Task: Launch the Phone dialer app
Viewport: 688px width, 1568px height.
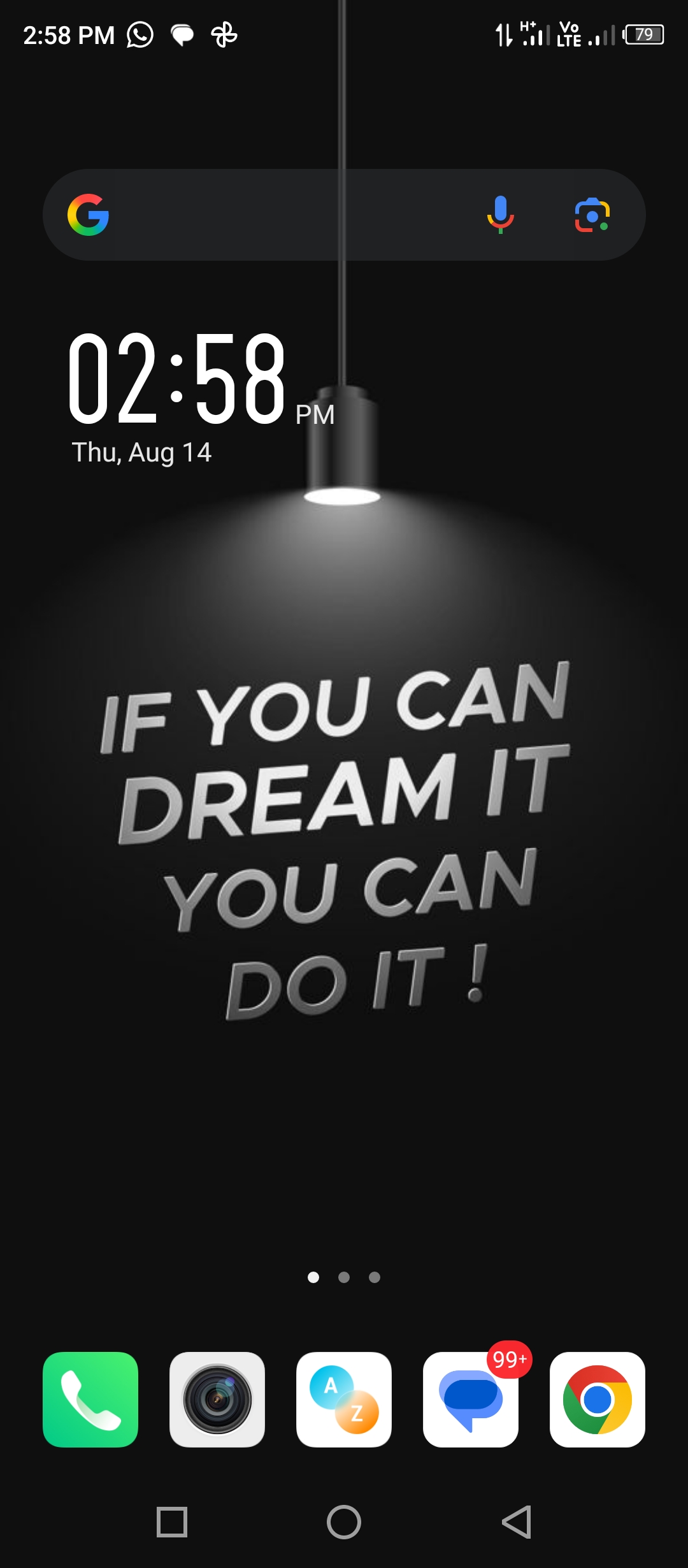Action: 90,1399
